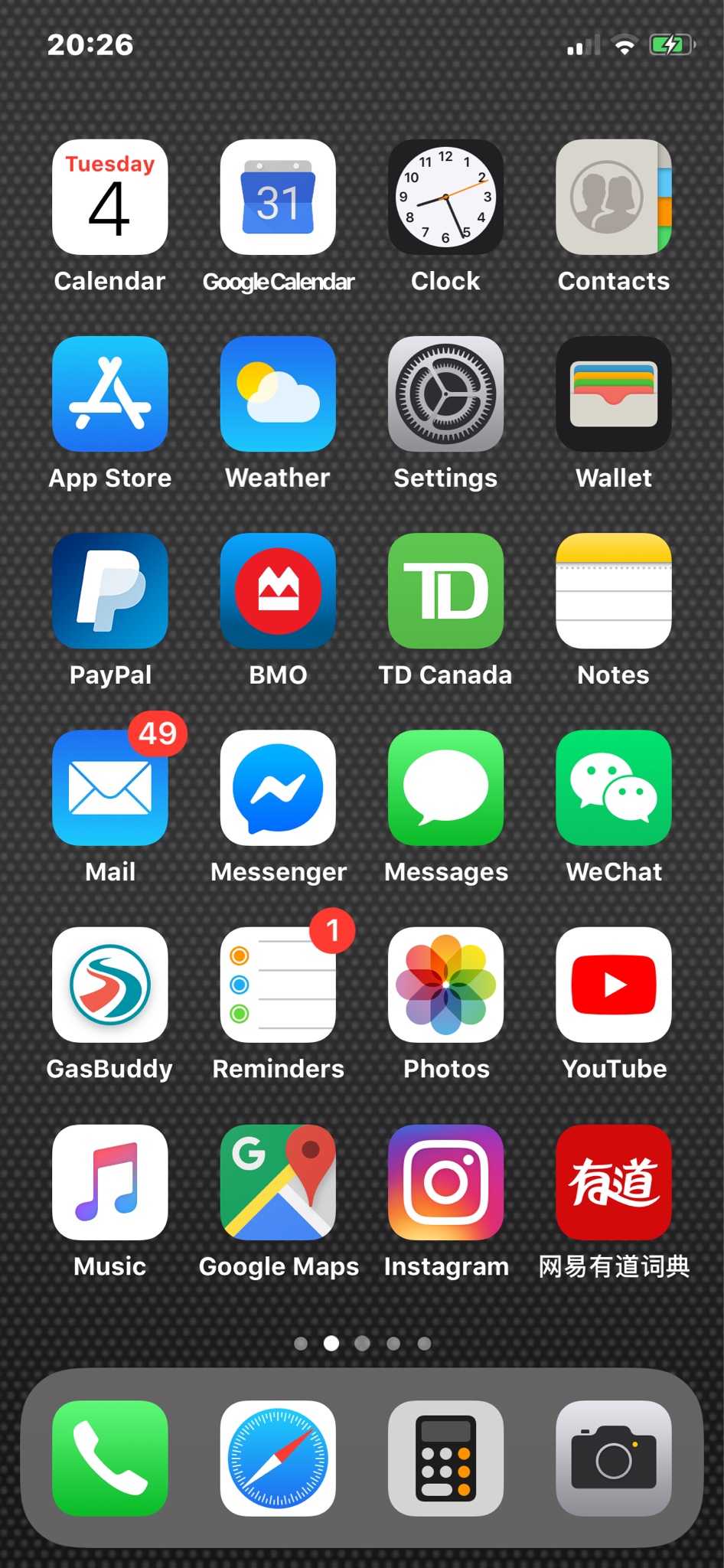Open Contacts
This screenshot has width=724, height=1568.
click(x=614, y=198)
